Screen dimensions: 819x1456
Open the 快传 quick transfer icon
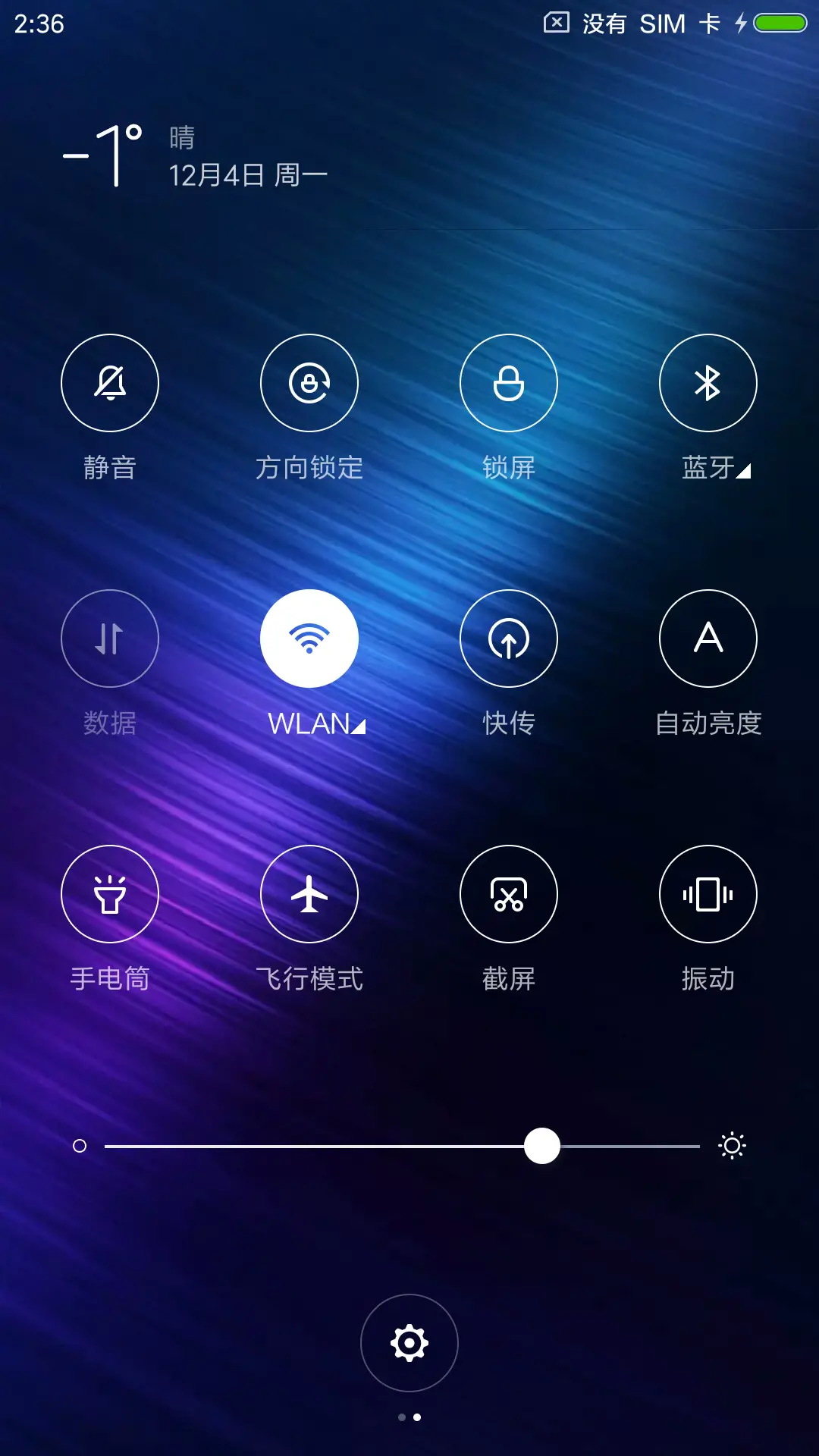point(509,639)
